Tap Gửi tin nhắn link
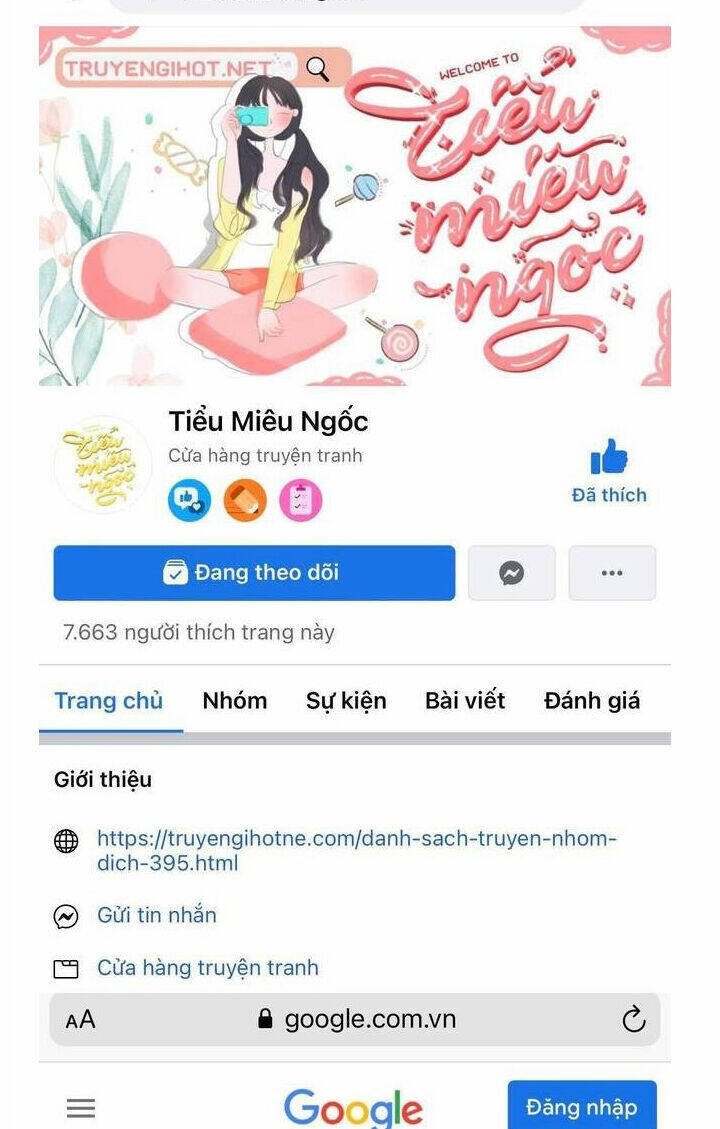The height and width of the screenshot is (1129, 720). 157,915
